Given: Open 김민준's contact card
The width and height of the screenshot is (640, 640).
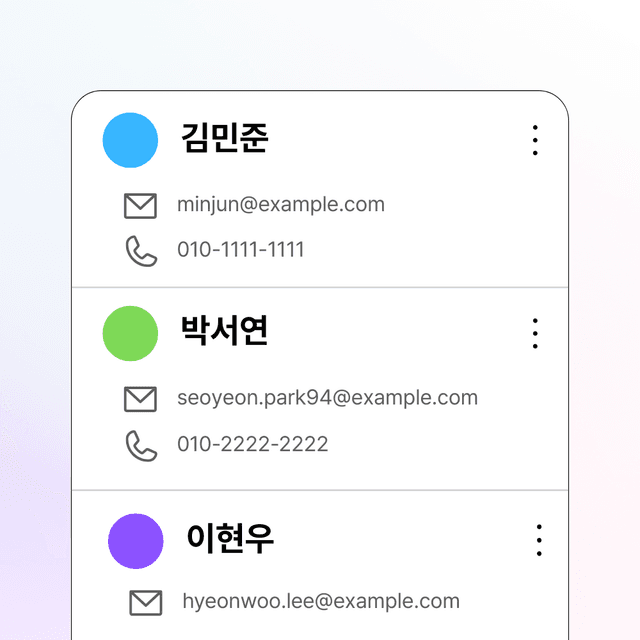Looking at the screenshot, I should [x=225, y=139].
